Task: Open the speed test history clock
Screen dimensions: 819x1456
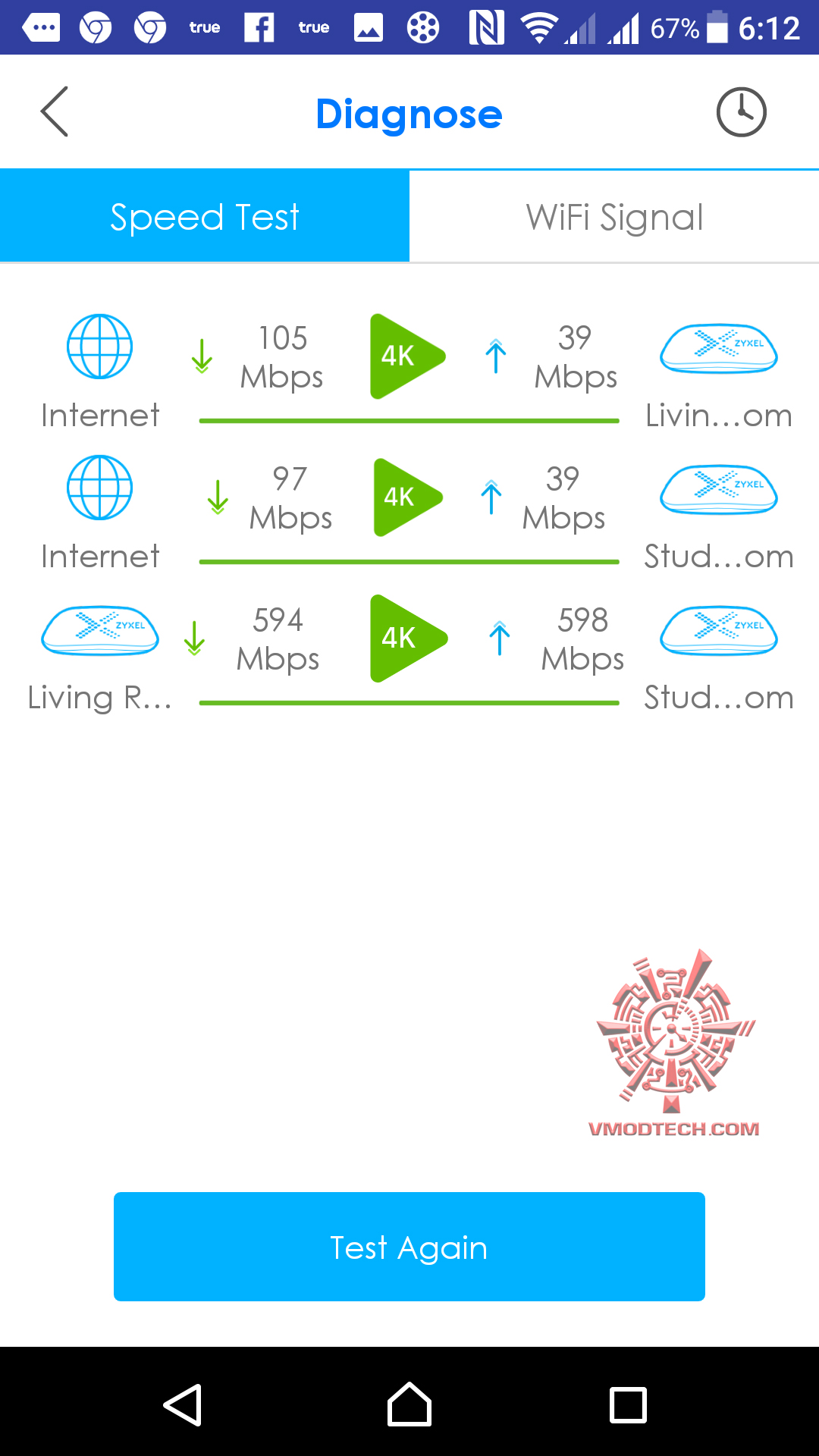Action: tap(741, 112)
